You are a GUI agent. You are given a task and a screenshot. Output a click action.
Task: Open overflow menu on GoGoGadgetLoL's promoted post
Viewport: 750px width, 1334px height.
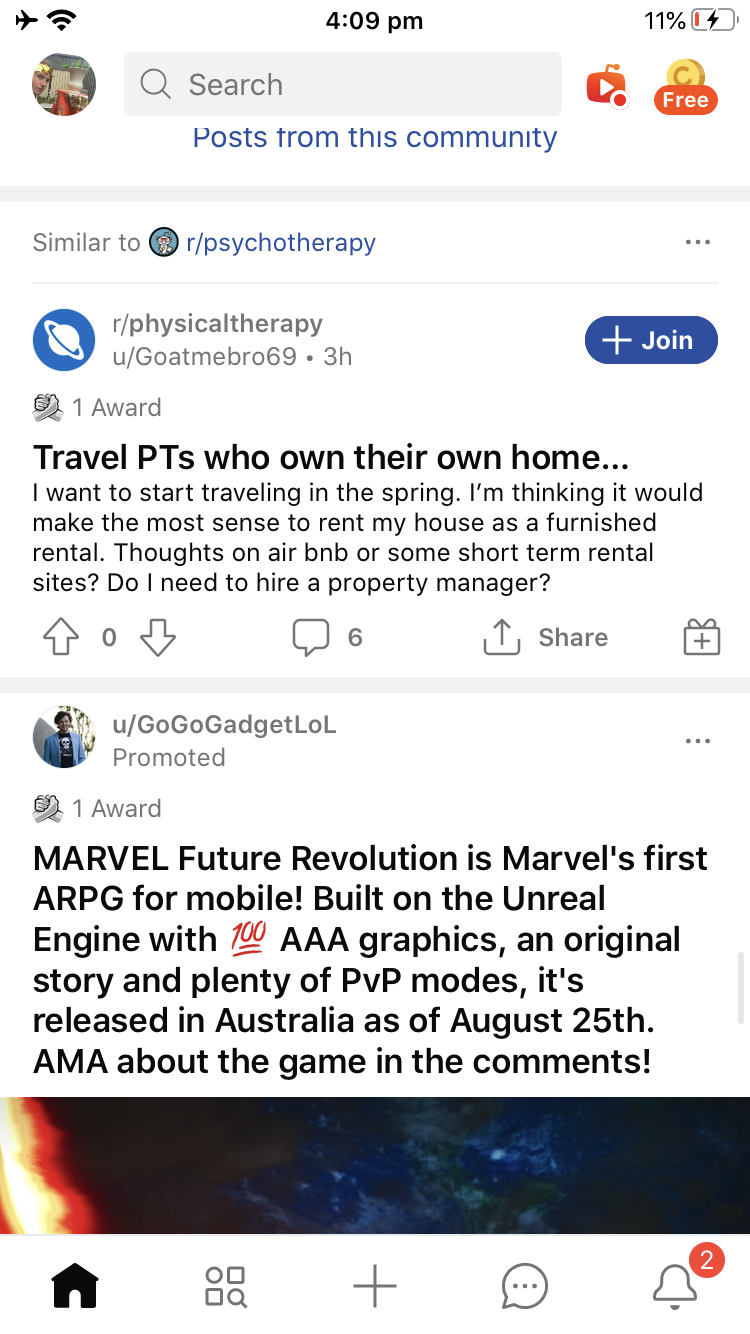[x=698, y=741]
